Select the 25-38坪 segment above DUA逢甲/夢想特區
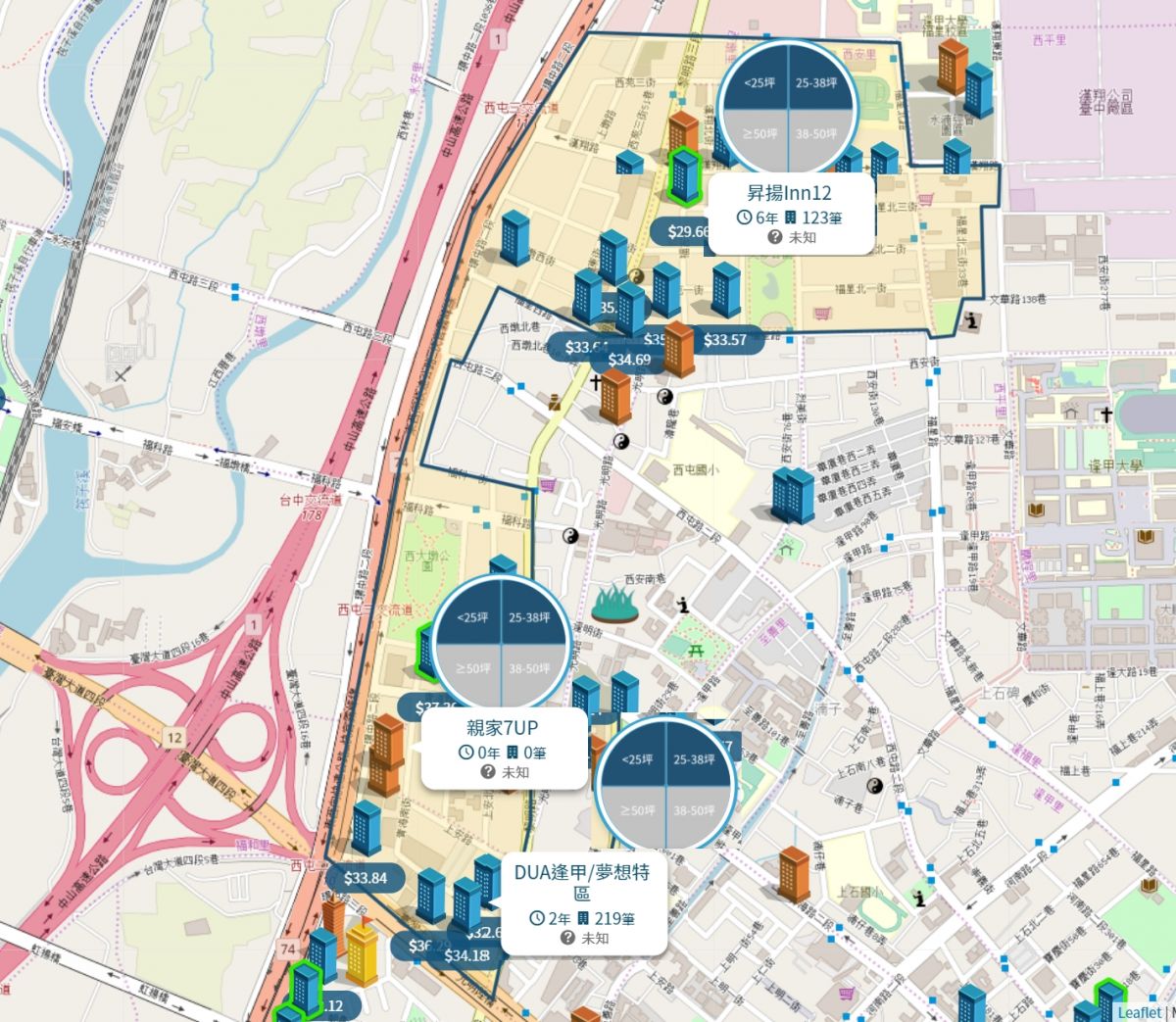This screenshot has height=1022, width=1176. (x=694, y=760)
